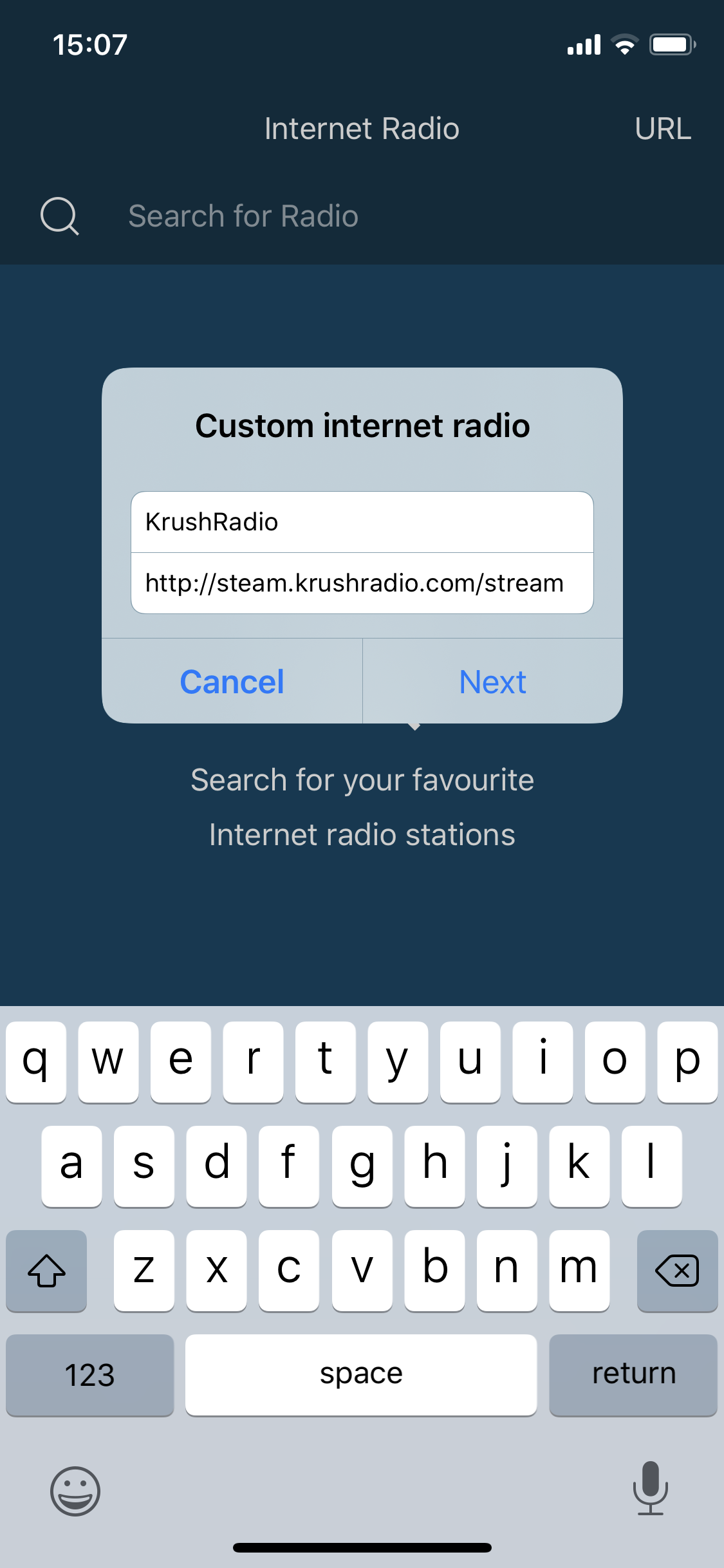Tap the backspace key on the keyboard
This screenshot has height=1568, width=724.
[676, 1271]
